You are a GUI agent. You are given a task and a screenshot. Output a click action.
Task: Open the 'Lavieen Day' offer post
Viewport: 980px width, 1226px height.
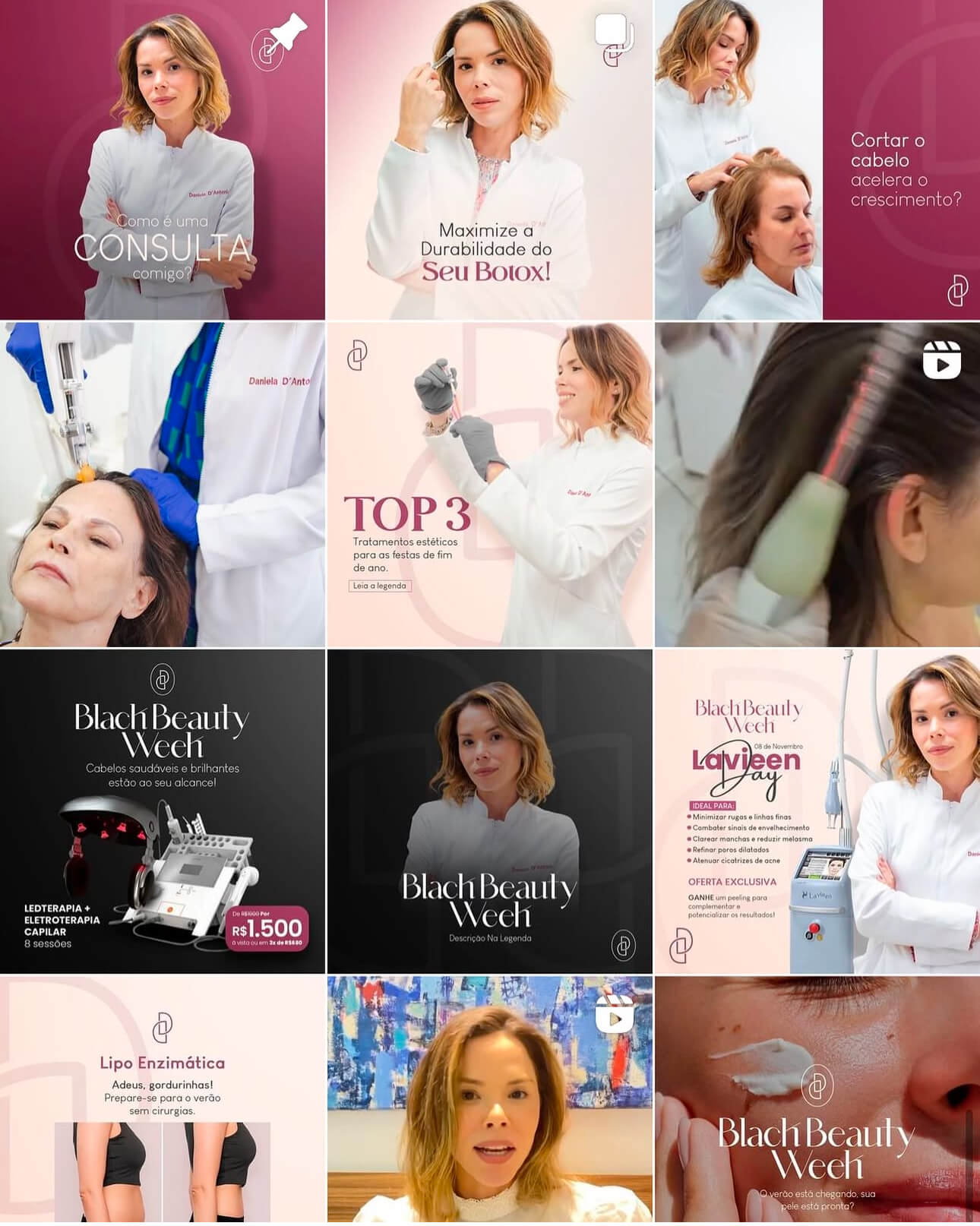click(817, 811)
